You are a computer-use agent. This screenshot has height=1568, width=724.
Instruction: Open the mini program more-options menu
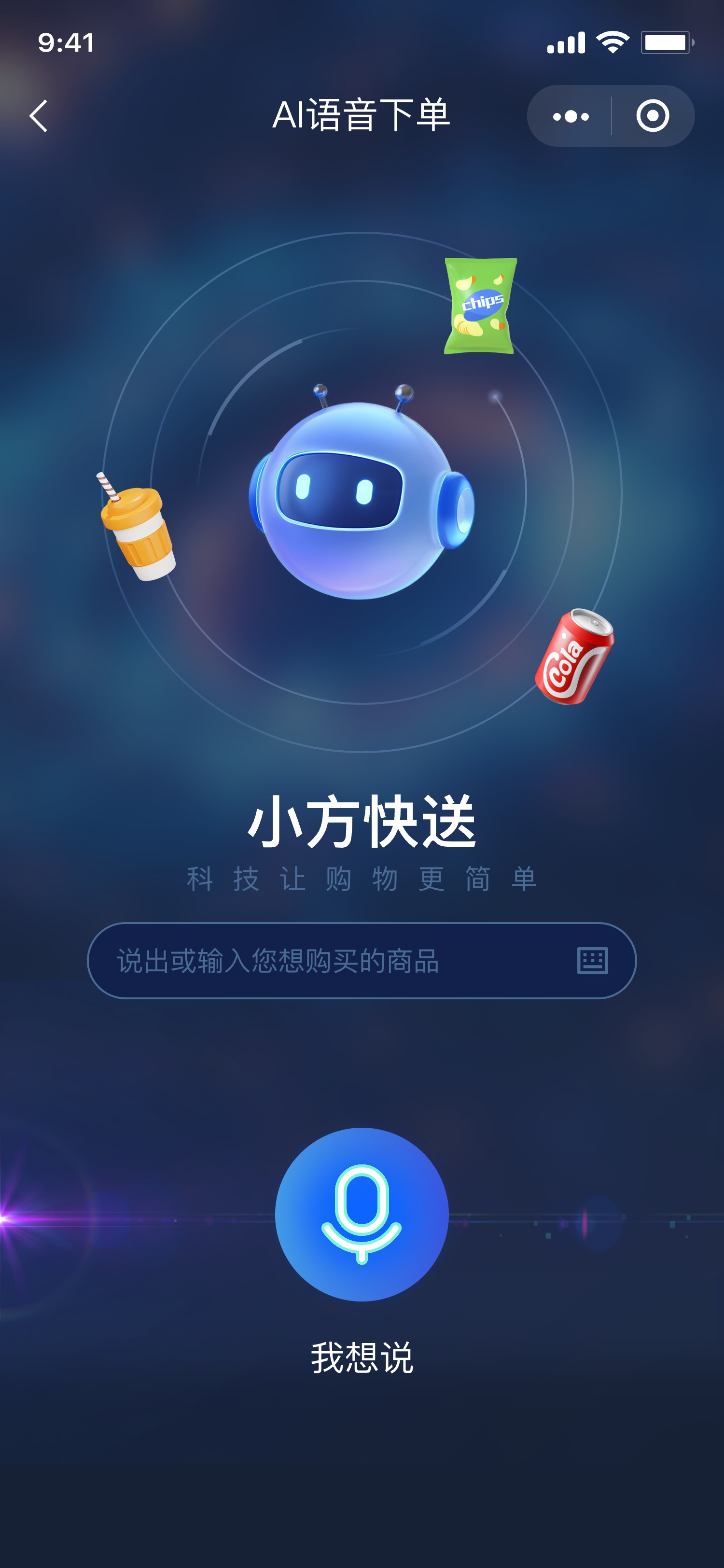click(x=570, y=116)
